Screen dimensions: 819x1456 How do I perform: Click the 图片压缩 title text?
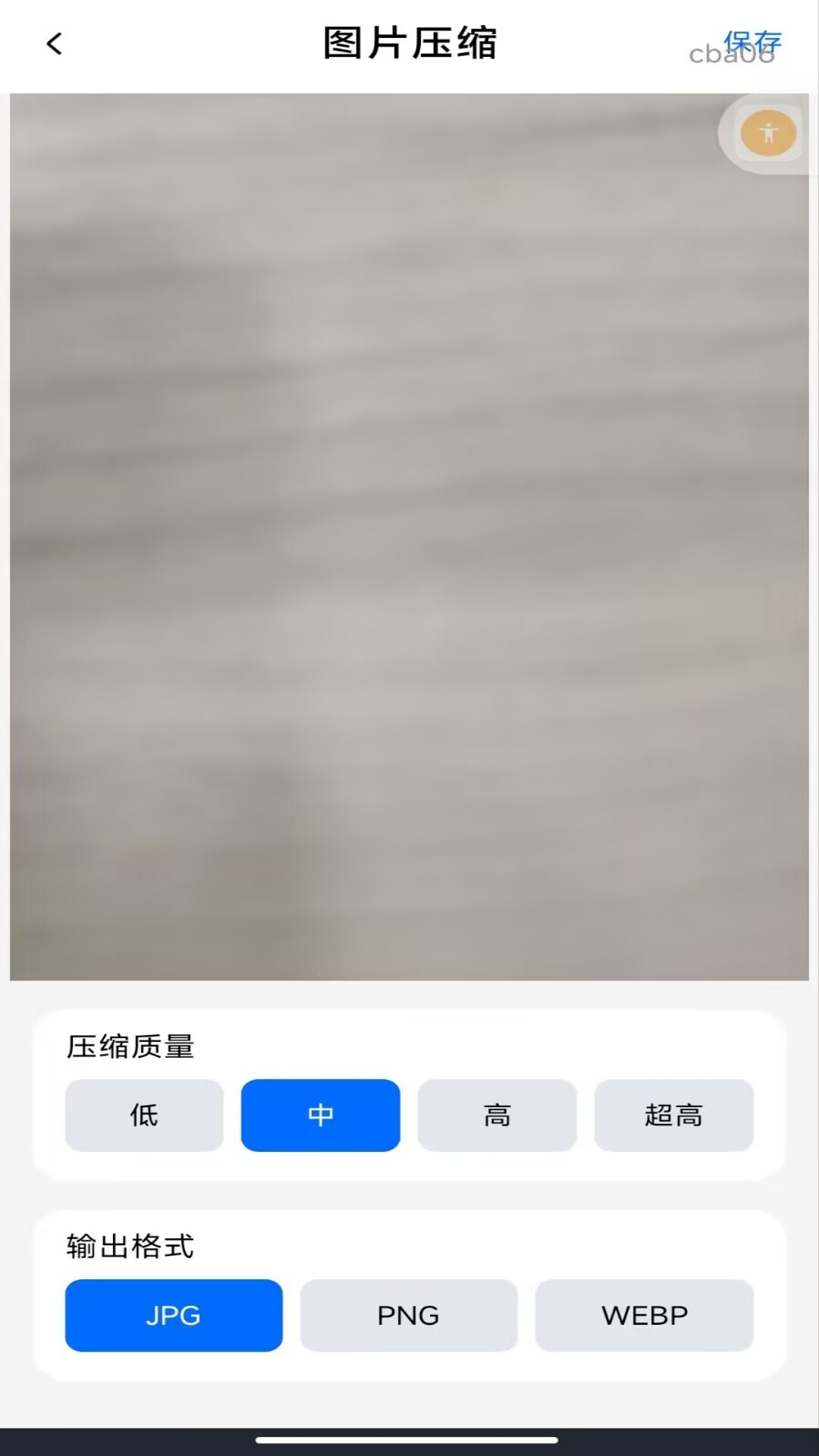coord(409,44)
